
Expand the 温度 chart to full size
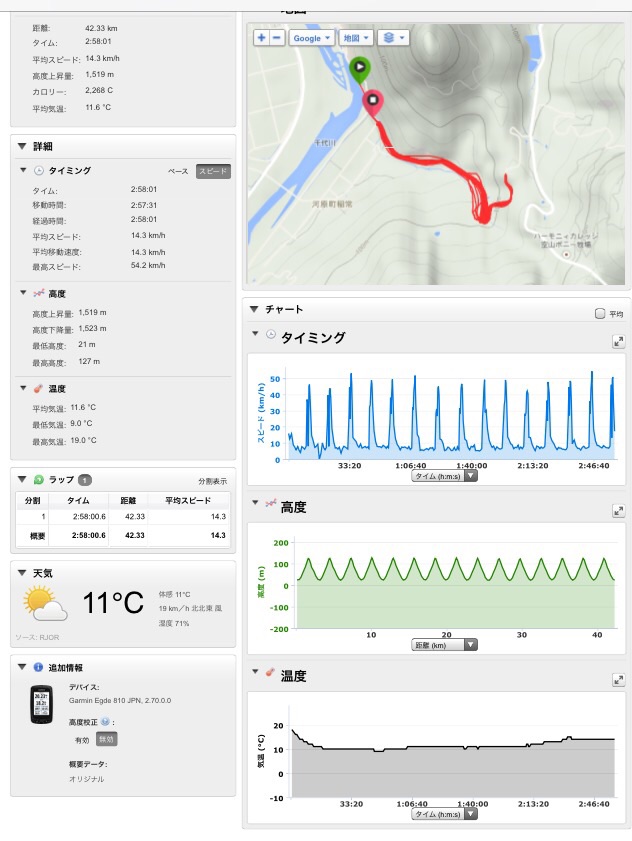618,679
